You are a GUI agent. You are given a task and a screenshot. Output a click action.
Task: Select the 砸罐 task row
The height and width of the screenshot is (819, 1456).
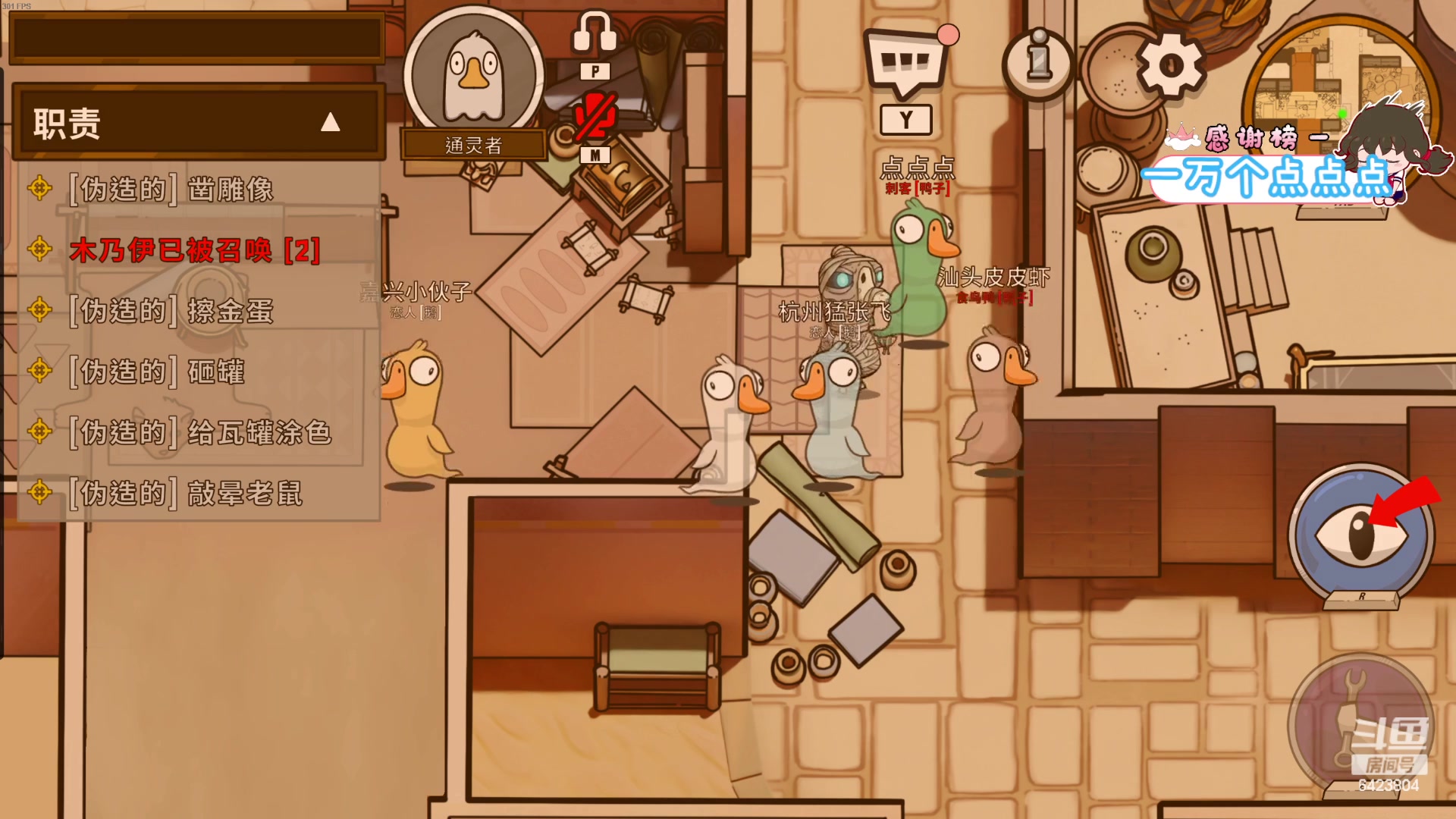(x=197, y=372)
